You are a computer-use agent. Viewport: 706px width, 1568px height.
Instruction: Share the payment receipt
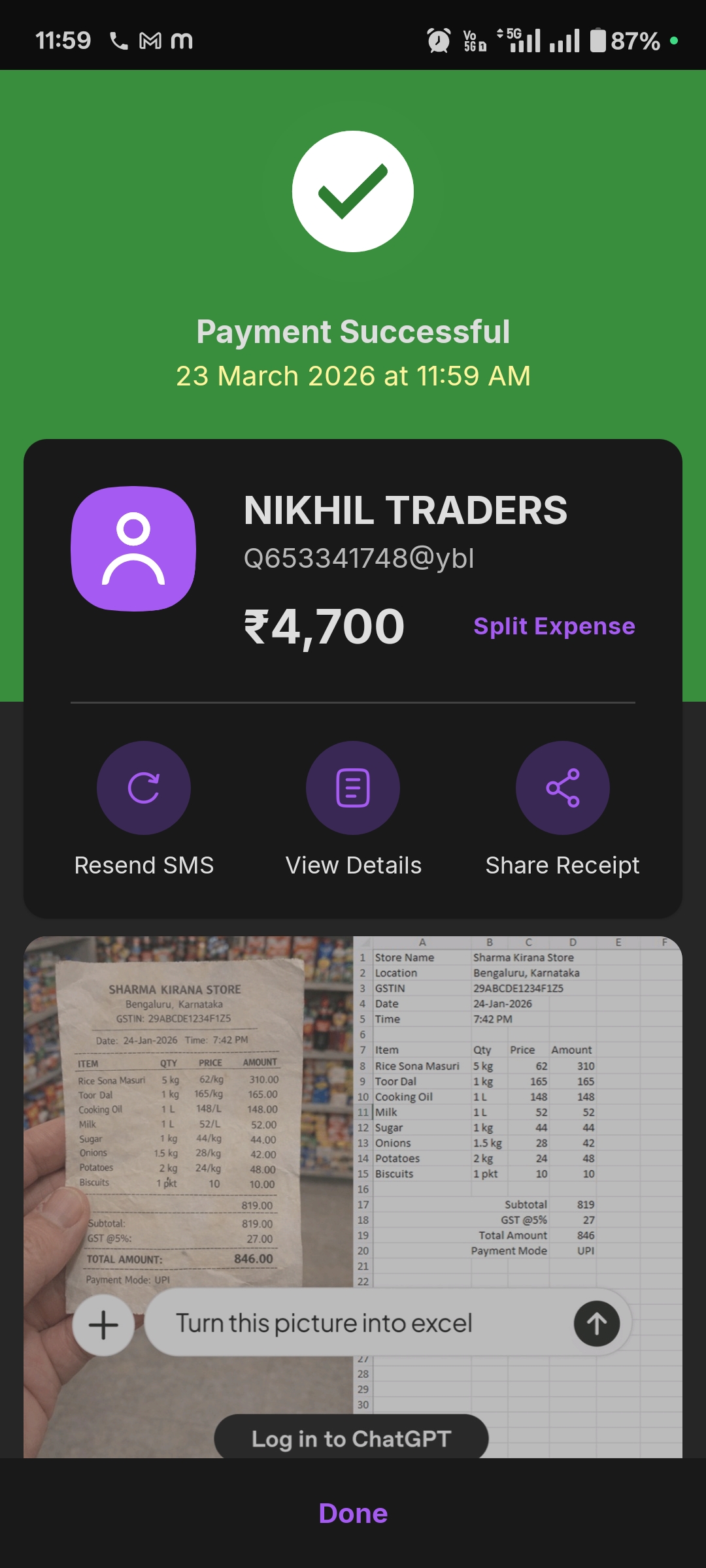pos(562,789)
